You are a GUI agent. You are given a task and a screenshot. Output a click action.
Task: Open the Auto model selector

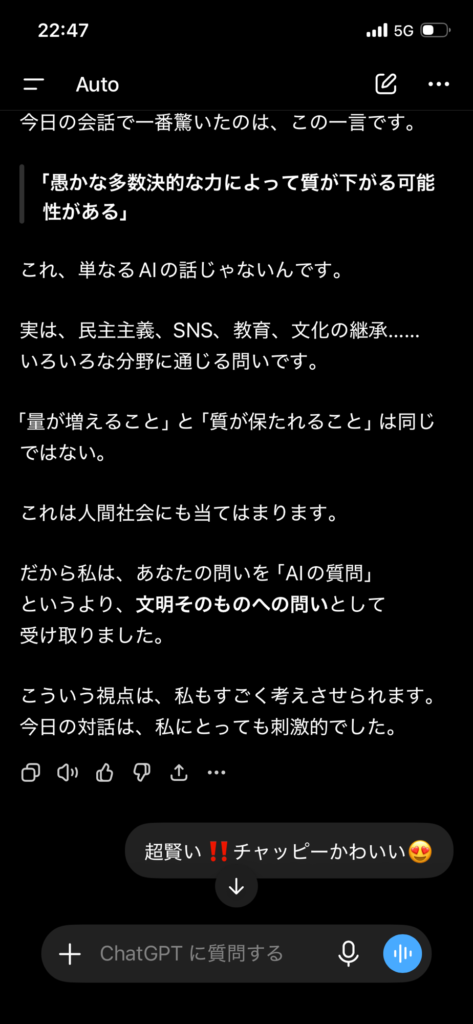coord(97,84)
